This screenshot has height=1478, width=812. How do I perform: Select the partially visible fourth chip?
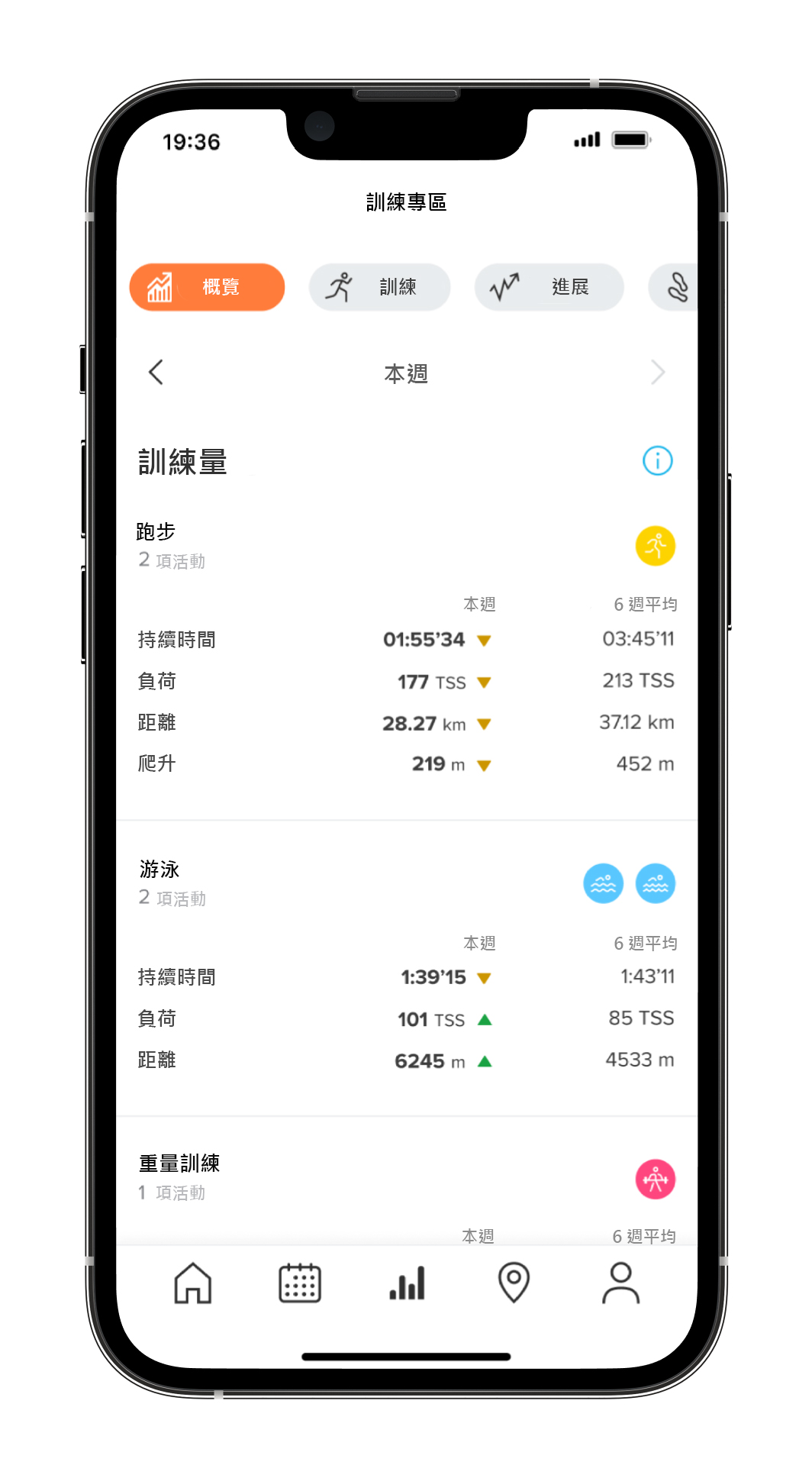click(x=673, y=287)
